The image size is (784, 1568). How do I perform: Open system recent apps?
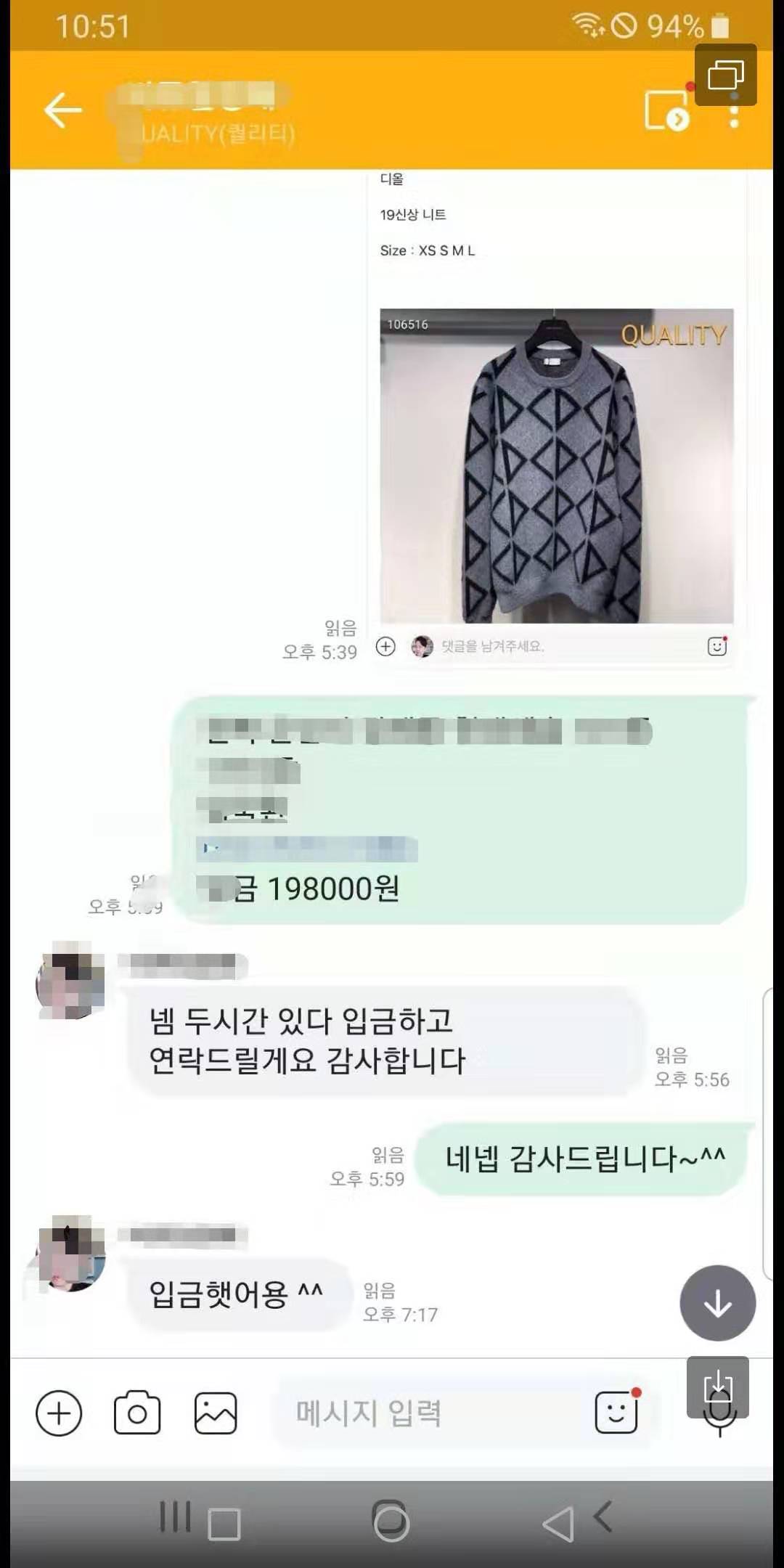click(x=176, y=1518)
